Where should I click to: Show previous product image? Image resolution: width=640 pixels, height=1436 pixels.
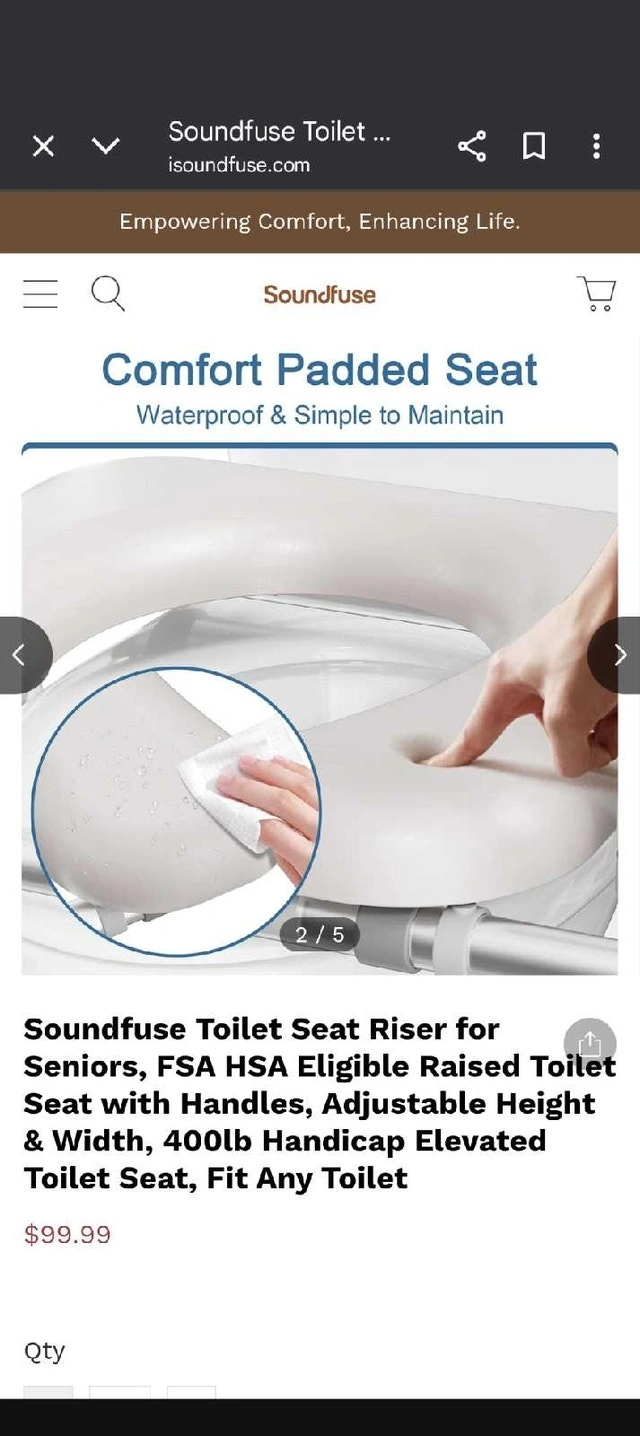point(20,655)
